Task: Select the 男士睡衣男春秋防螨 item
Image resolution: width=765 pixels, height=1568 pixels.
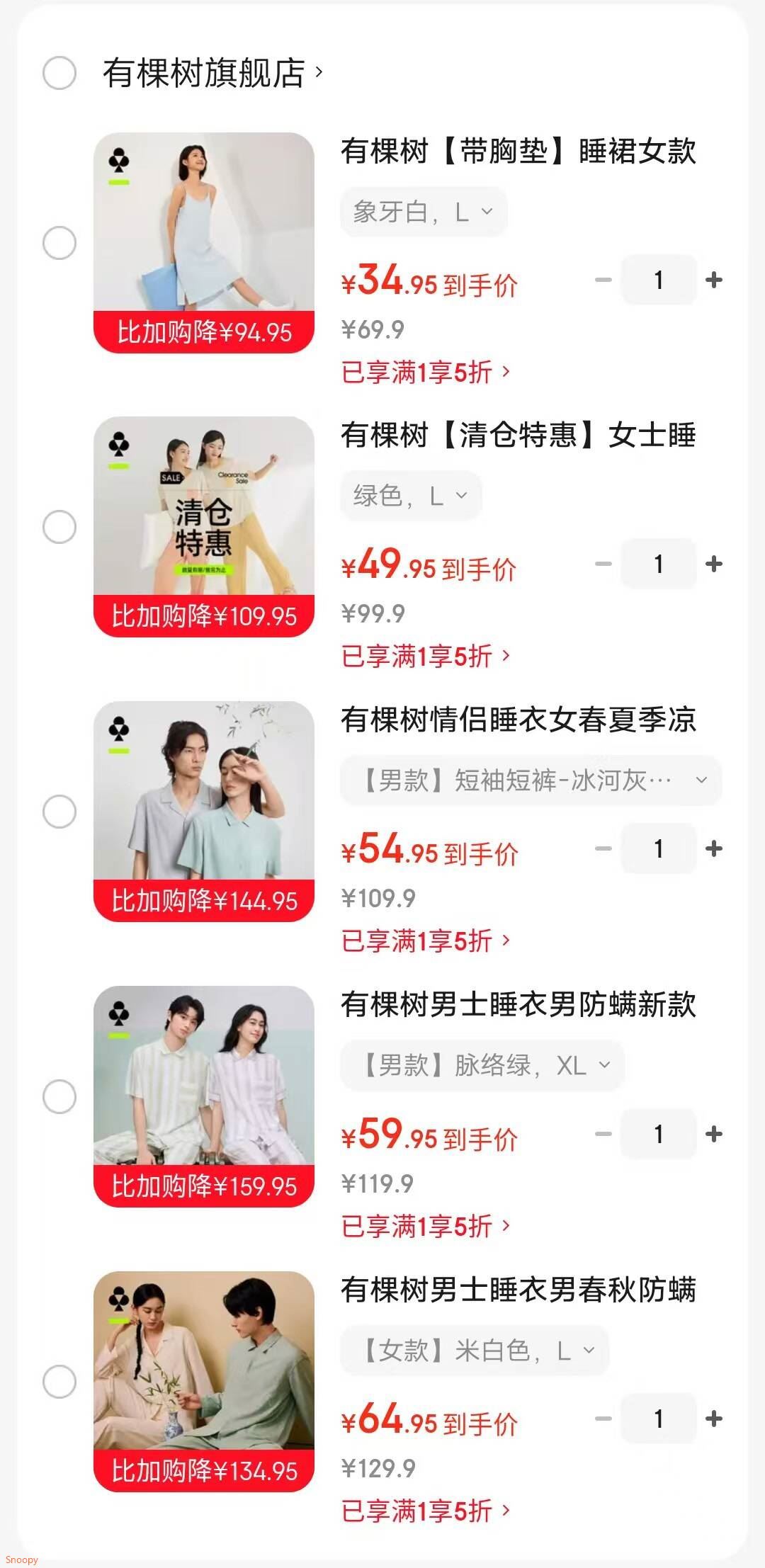Action: coord(59,1381)
